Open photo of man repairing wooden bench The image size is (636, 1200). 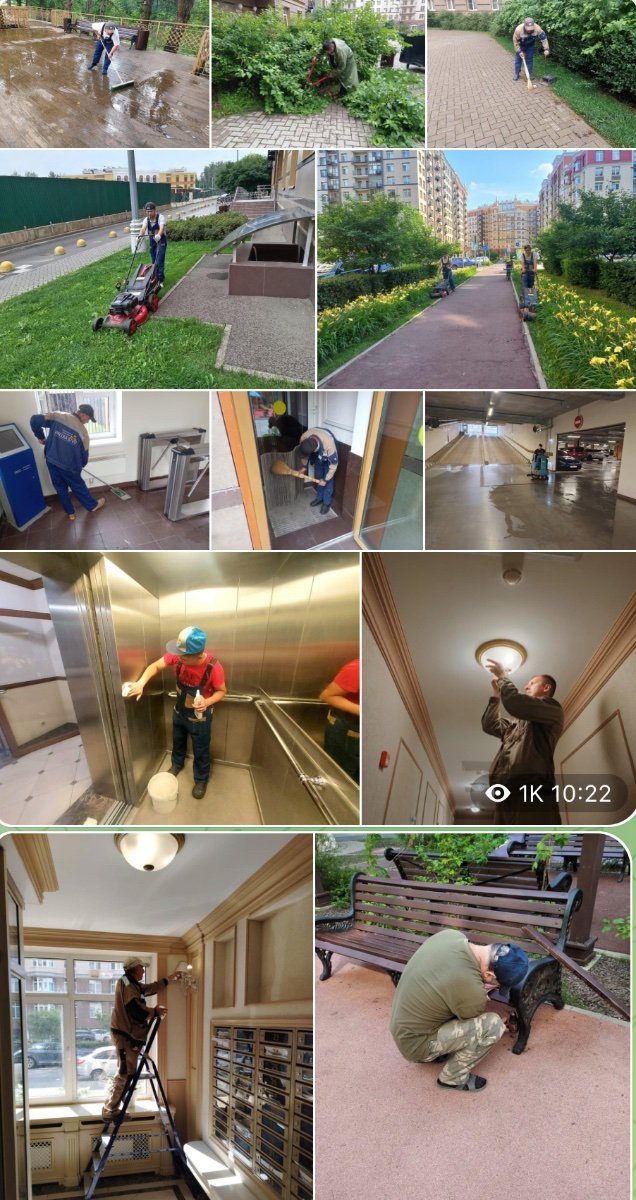[x=473, y=1016]
